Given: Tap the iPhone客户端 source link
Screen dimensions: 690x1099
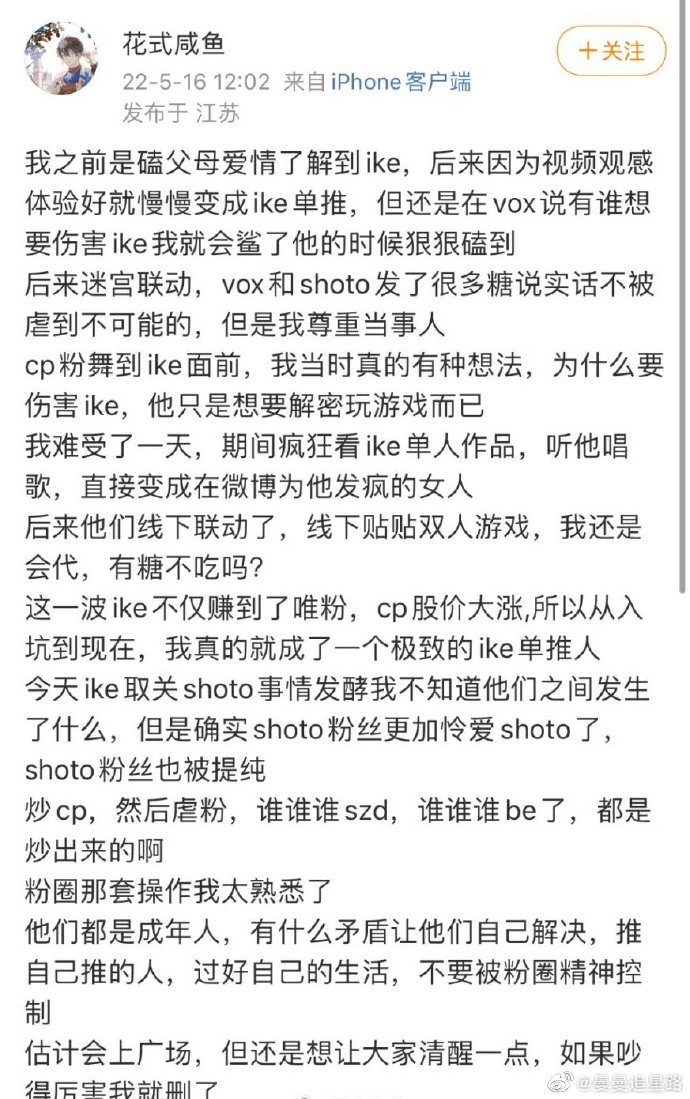Looking at the screenshot, I should (400, 82).
